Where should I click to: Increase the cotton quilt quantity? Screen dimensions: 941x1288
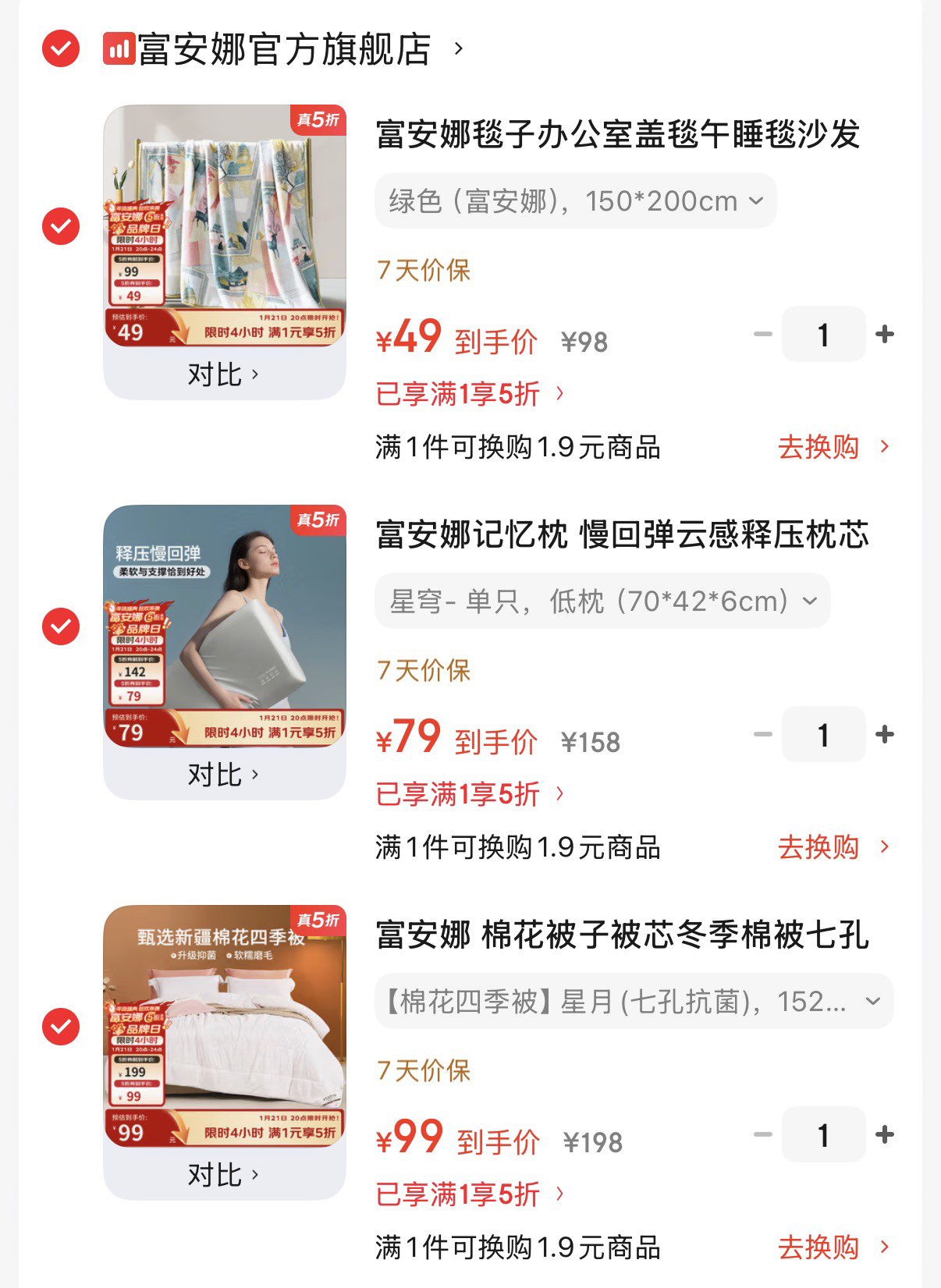885,1135
